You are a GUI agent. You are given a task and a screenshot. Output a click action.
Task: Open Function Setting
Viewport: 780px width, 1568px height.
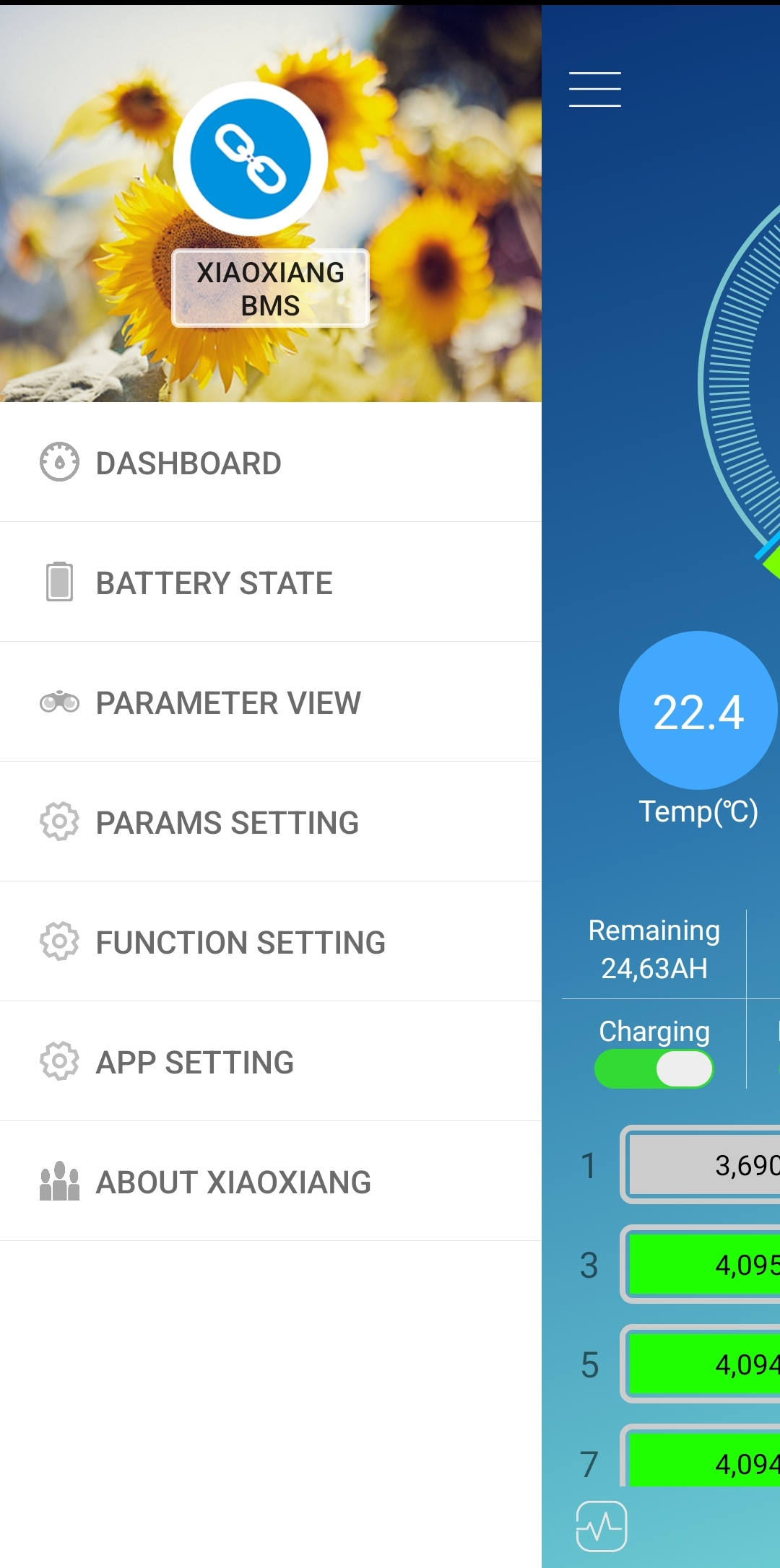tap(240, 942)
